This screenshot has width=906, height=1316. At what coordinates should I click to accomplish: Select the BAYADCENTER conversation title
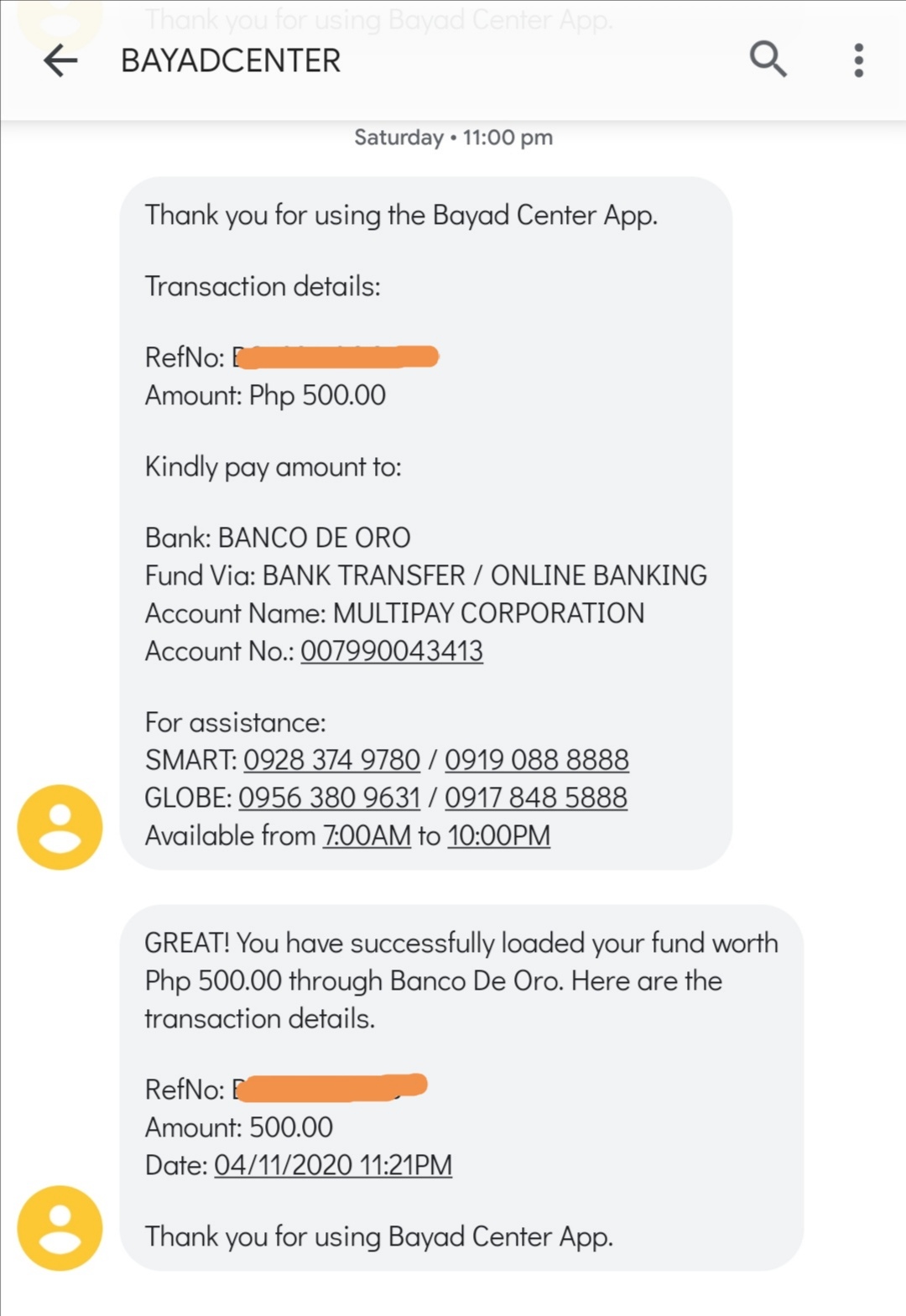(x=230, y=60)
